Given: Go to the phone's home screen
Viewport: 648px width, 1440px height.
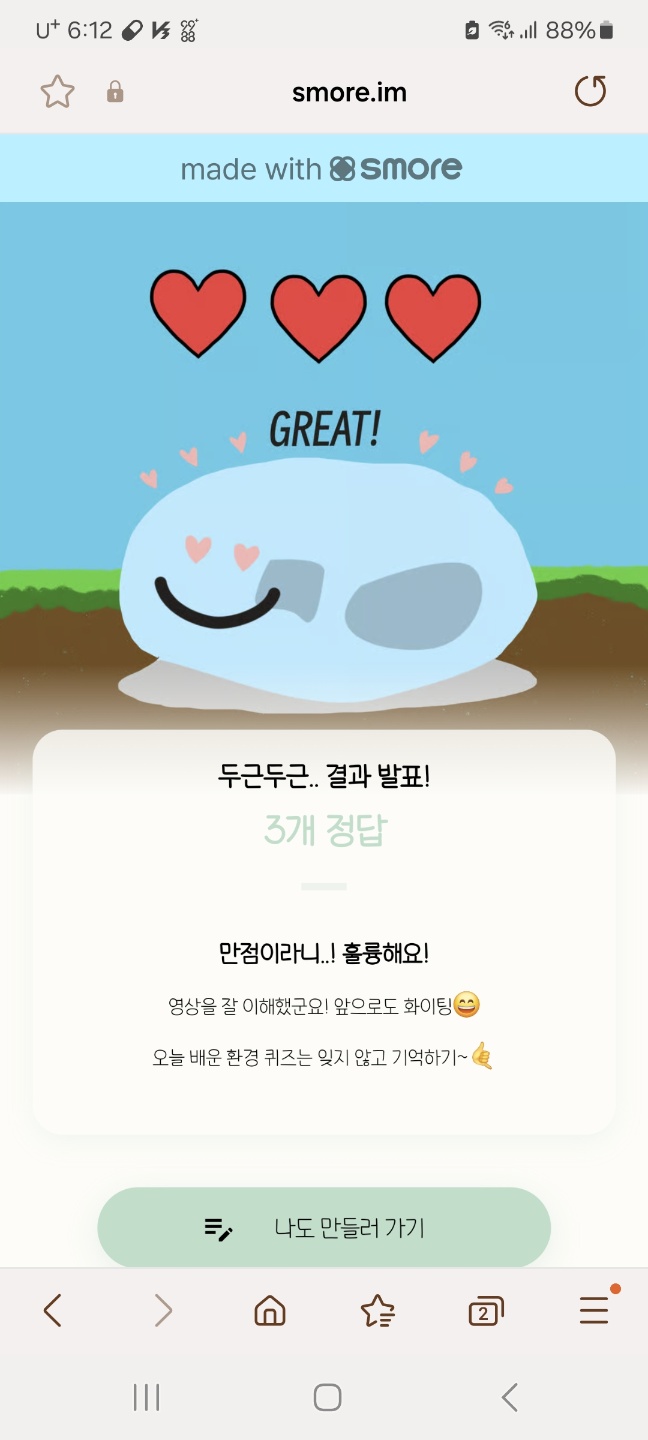Looking at the screenshot, I should click(x=327, y=1397).
